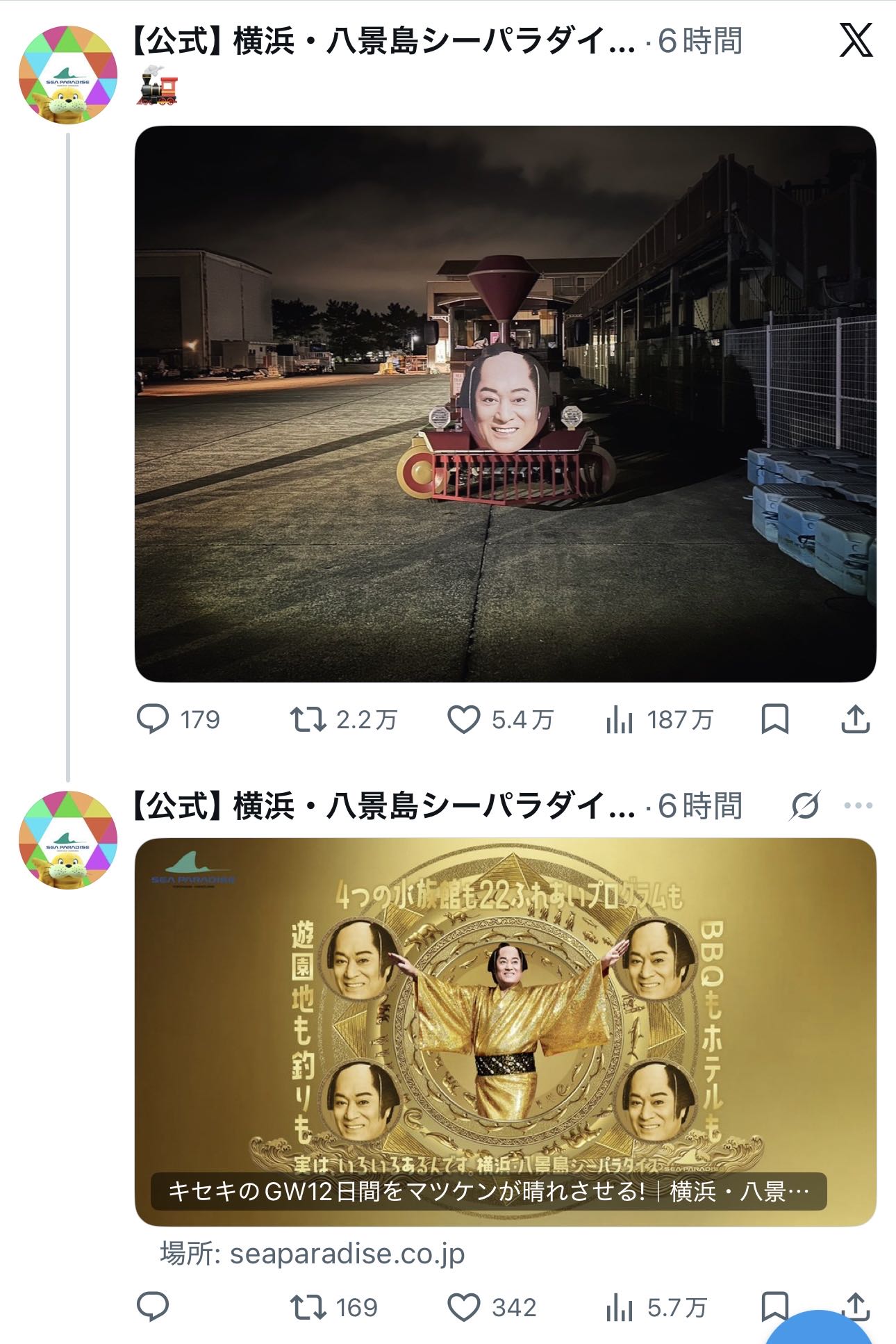This screenshot has height=1344, width=896.
Task: Like the post with 342 likes
Action: [x=492, y=1307]
